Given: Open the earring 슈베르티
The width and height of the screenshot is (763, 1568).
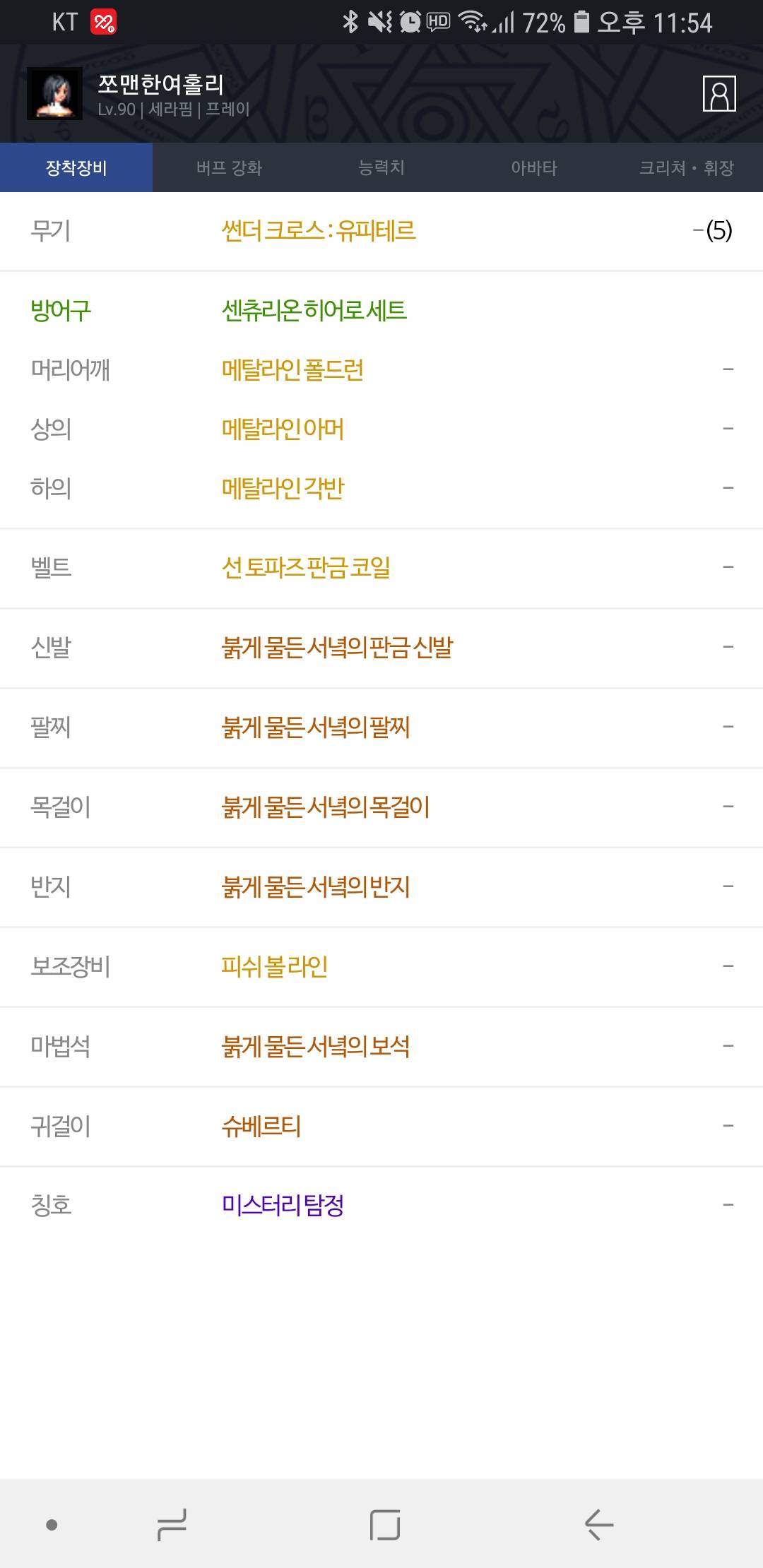Looking at the screenshot, I should [x=261, y=1126].
